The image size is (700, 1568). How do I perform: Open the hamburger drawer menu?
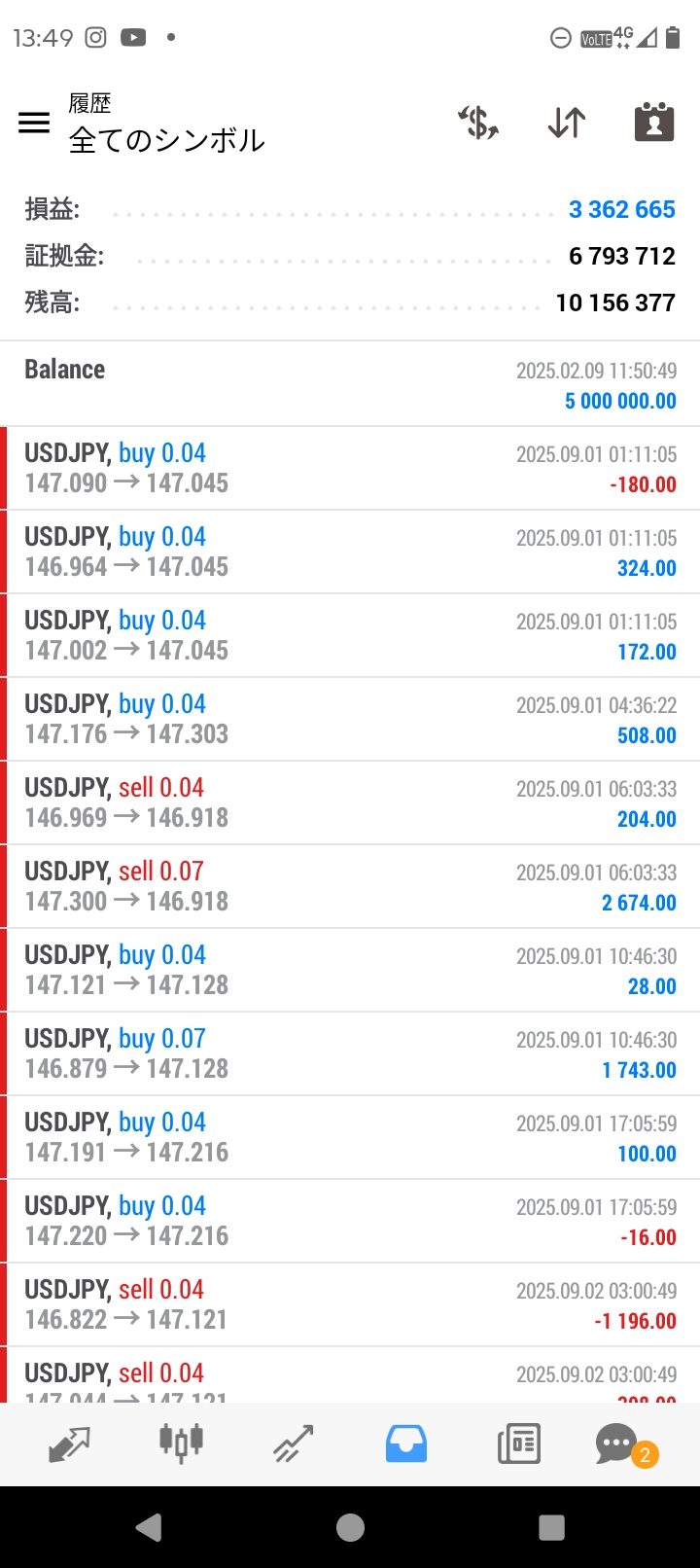34,123
